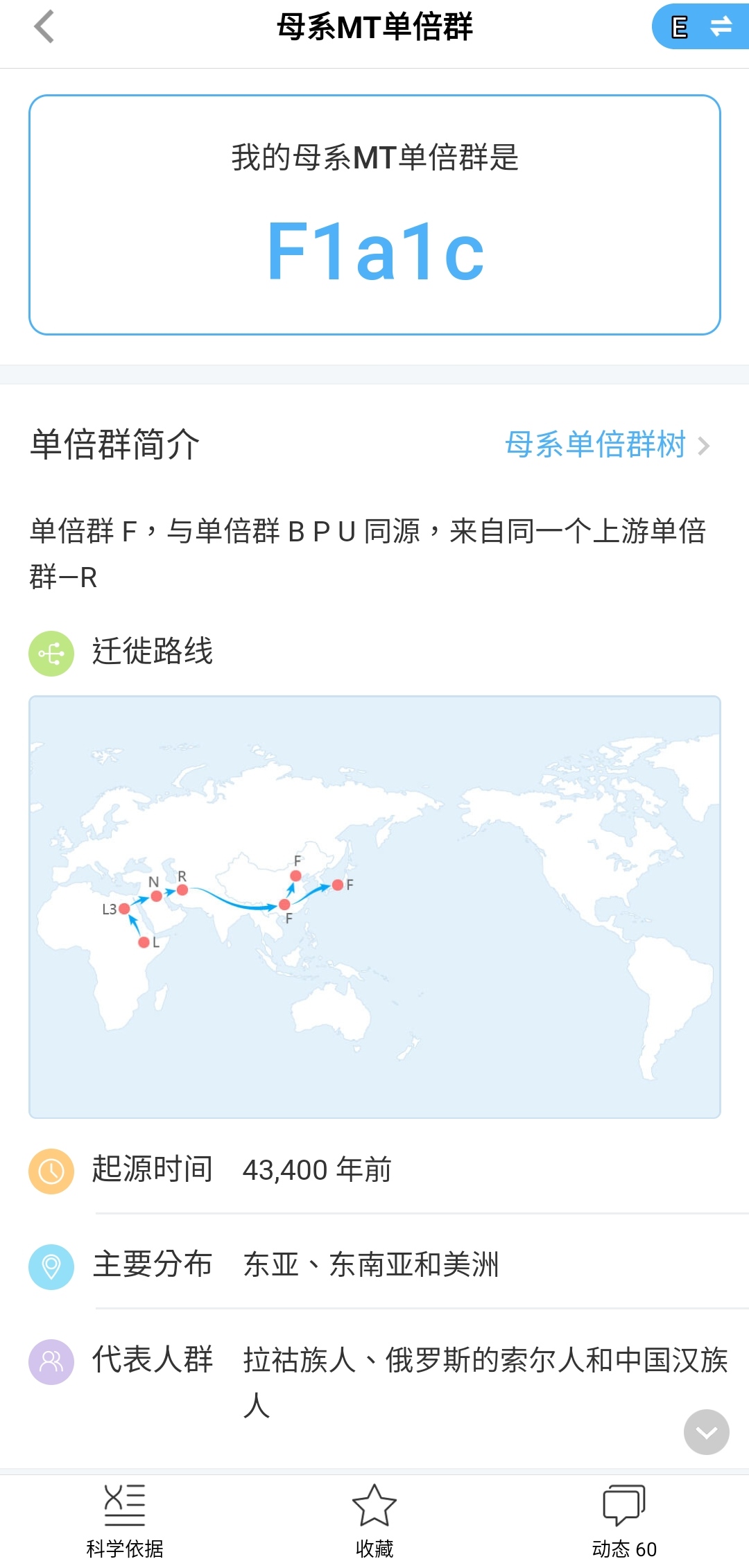Open the 母系单倍群树 link

(x=608, y=445)
